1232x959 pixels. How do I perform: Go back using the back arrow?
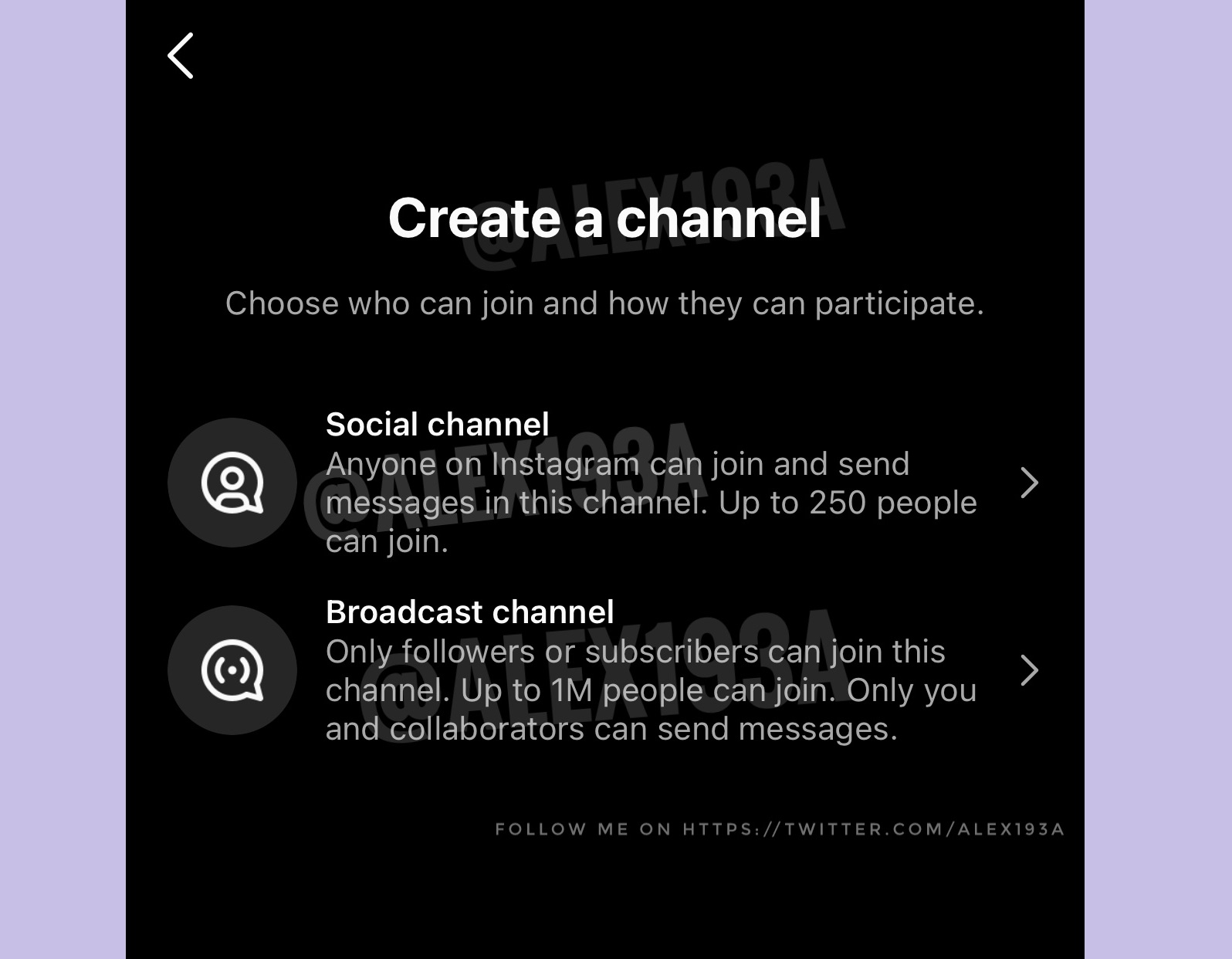(181, 56)
